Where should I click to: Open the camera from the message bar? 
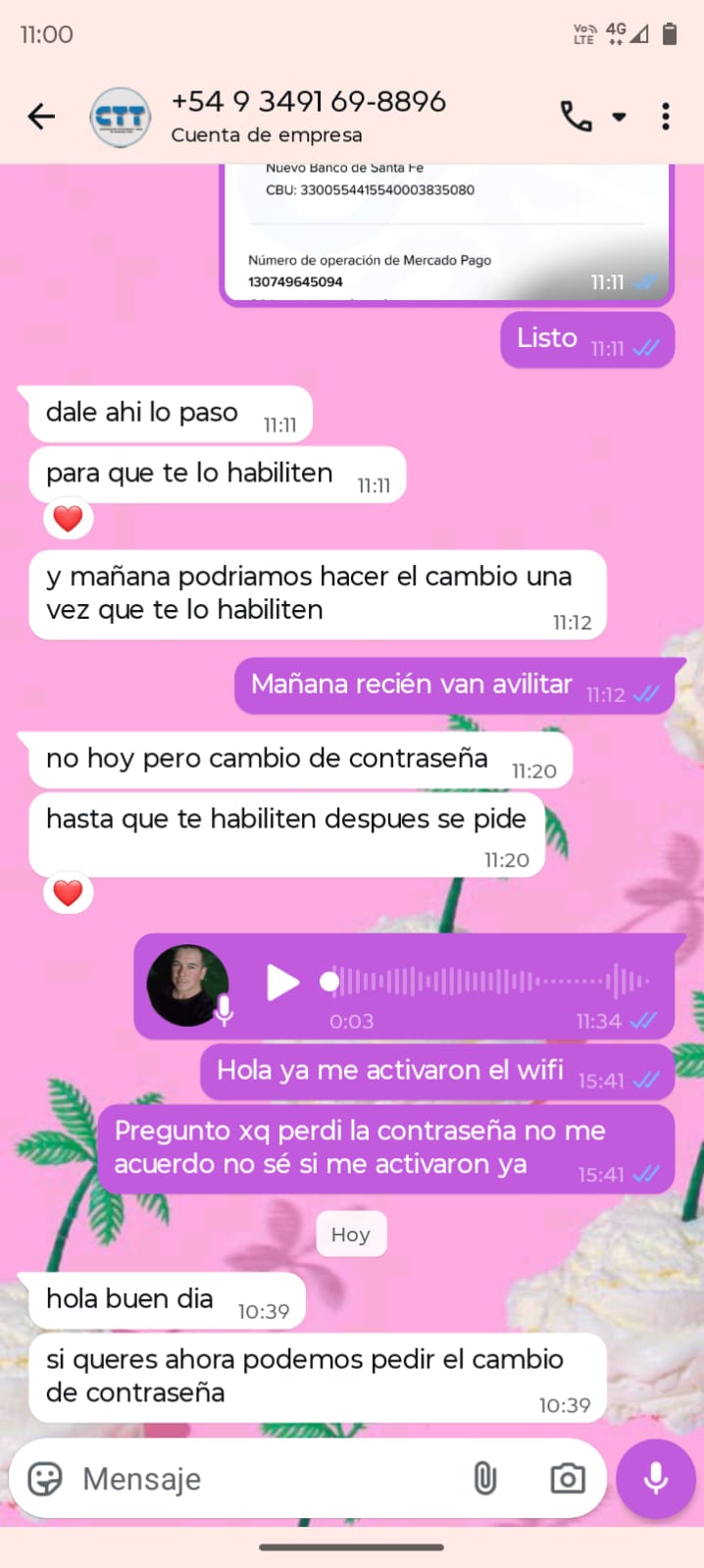[x=568, y=1478]
